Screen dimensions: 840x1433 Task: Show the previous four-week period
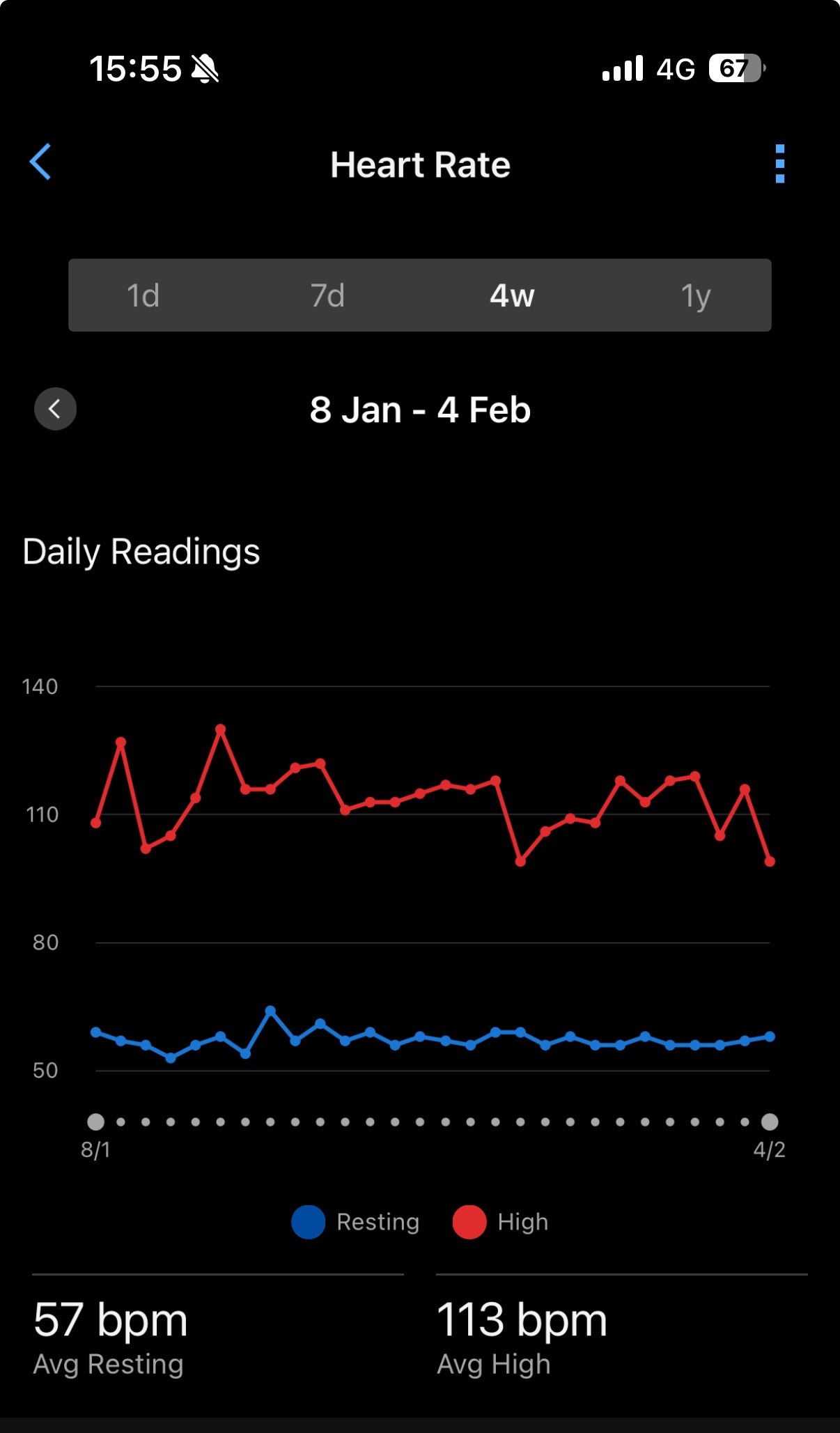[x=55, y=409]
